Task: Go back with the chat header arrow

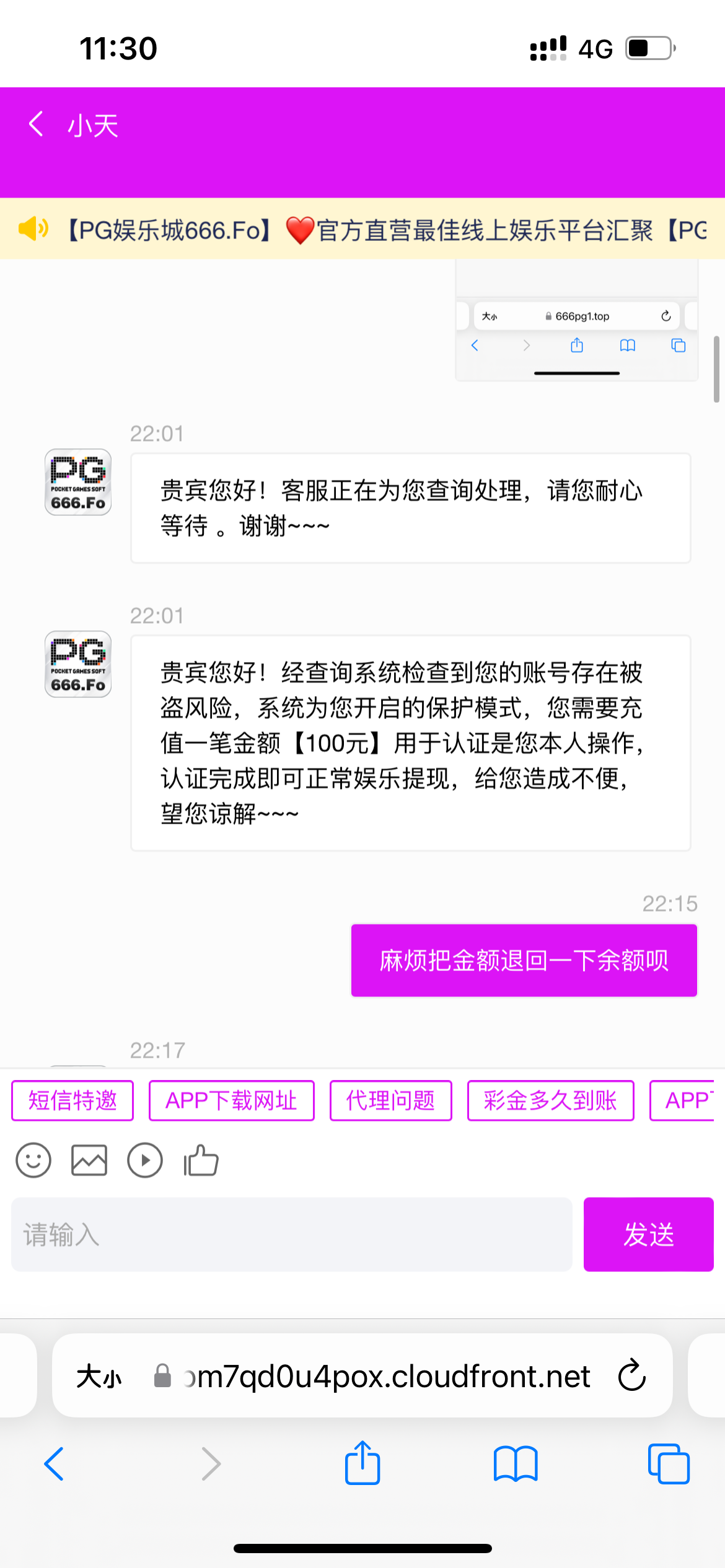Action: click(x=35, y=124)
